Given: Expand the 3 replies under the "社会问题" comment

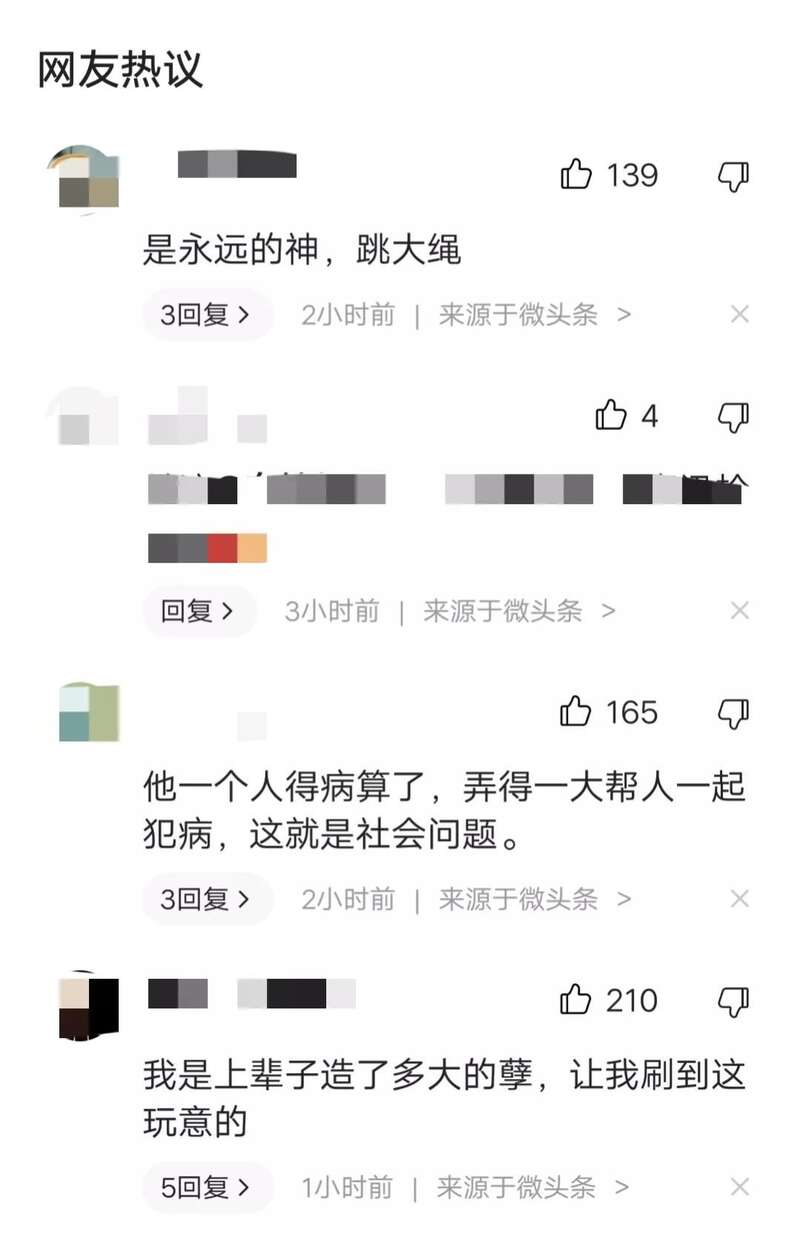Looking at the screenshot, I should 206,899.
